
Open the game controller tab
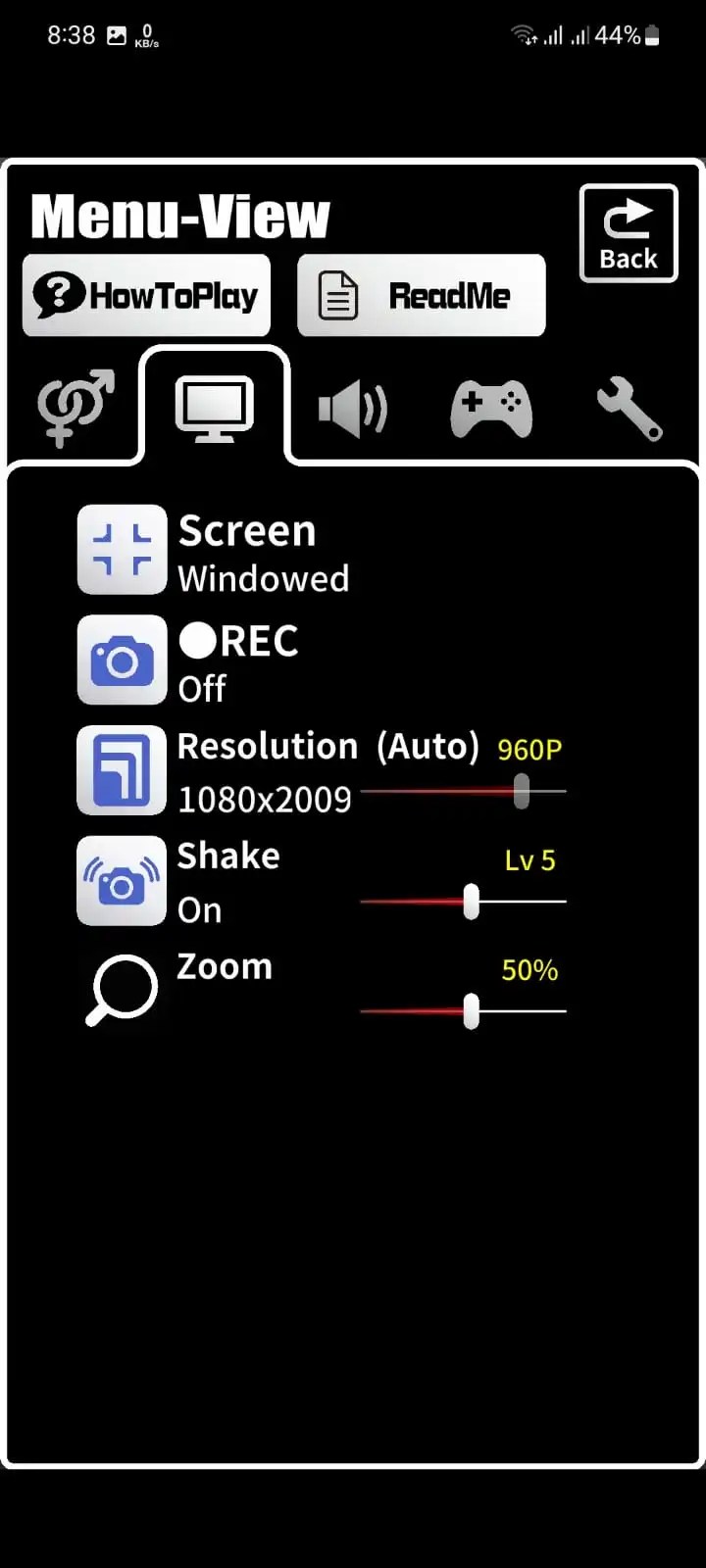coord(491,408)
